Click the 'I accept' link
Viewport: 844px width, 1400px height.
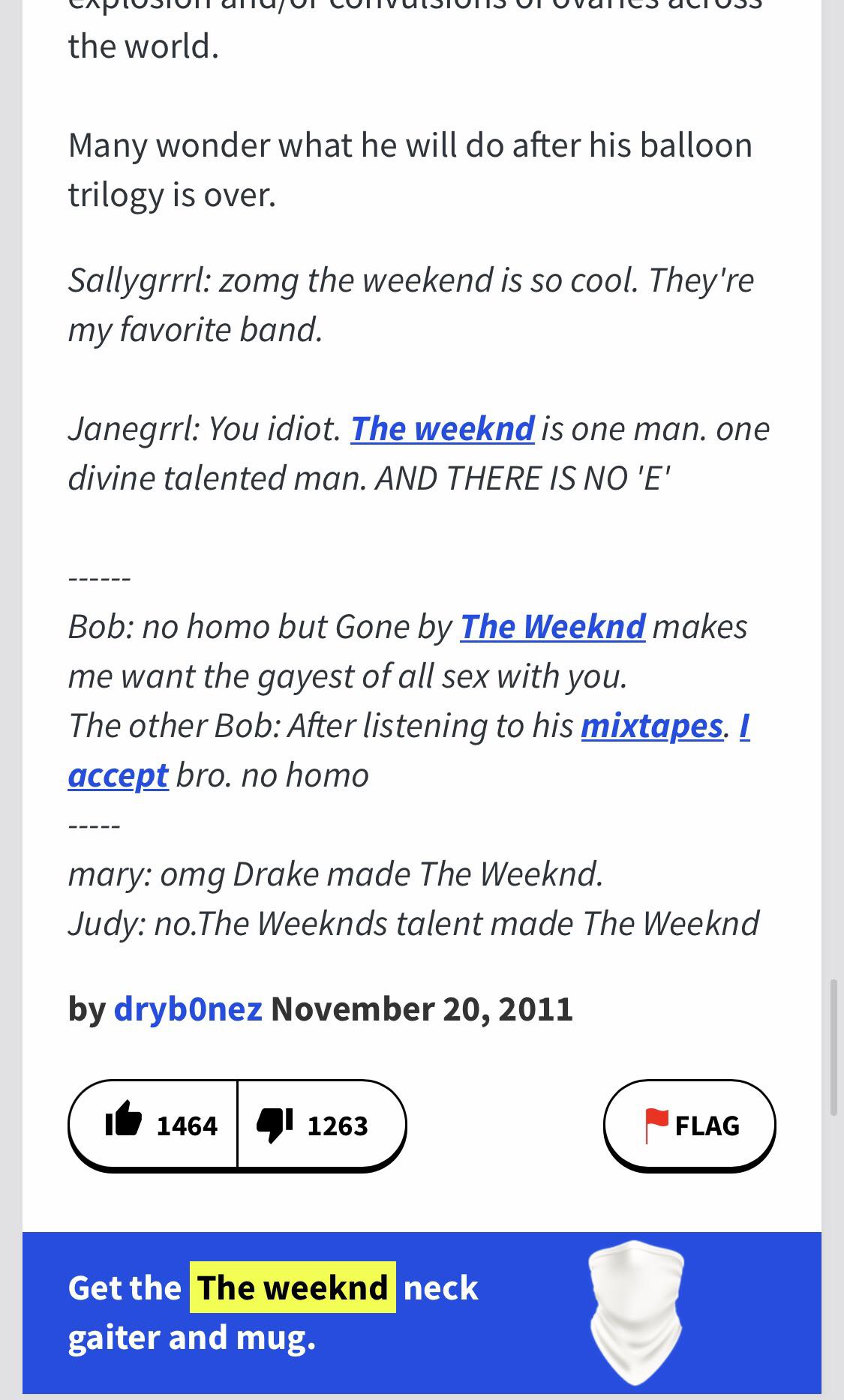pos(118,775)
